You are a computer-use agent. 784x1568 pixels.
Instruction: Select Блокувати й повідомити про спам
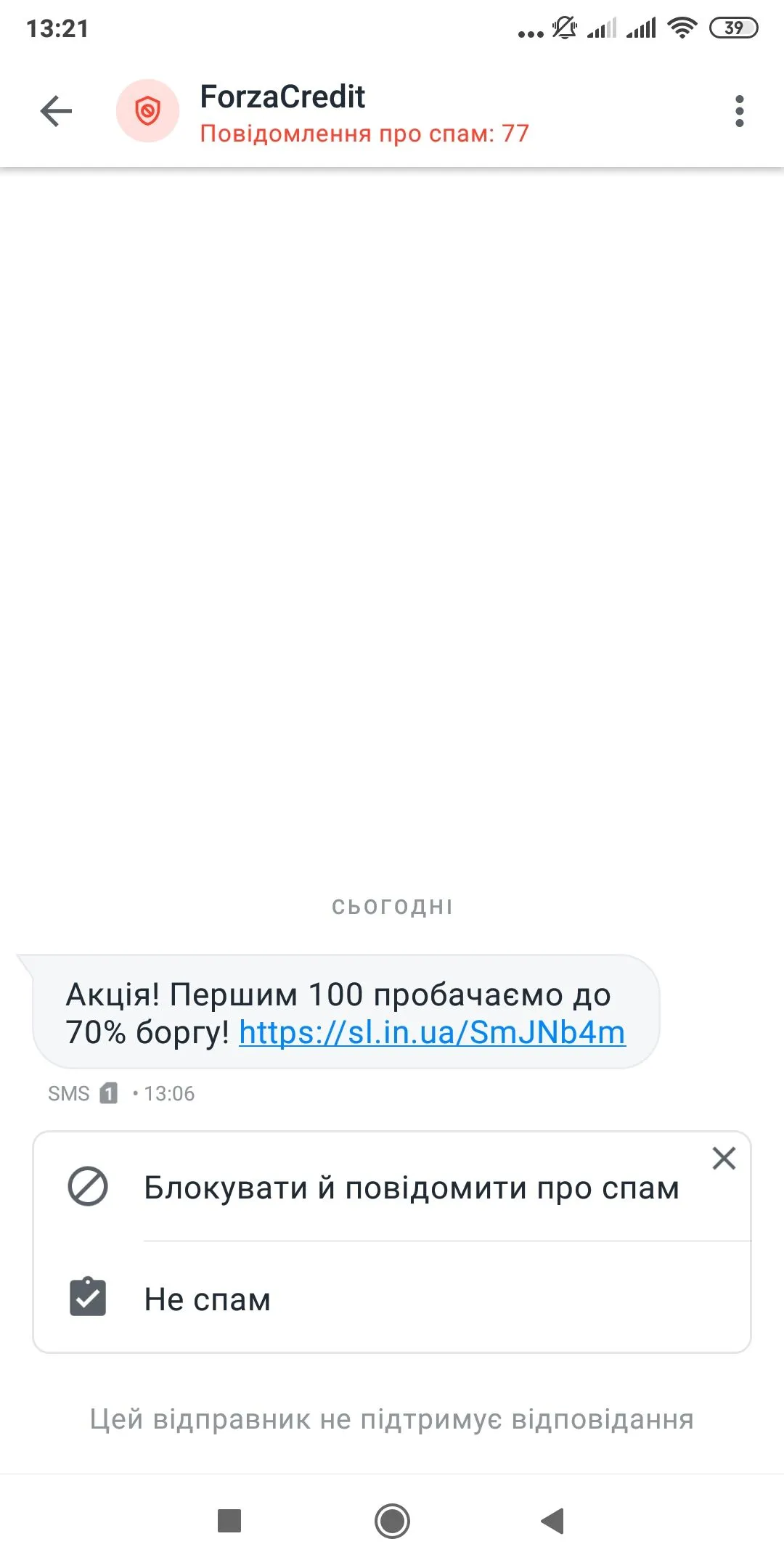(x=411, y=1188)
